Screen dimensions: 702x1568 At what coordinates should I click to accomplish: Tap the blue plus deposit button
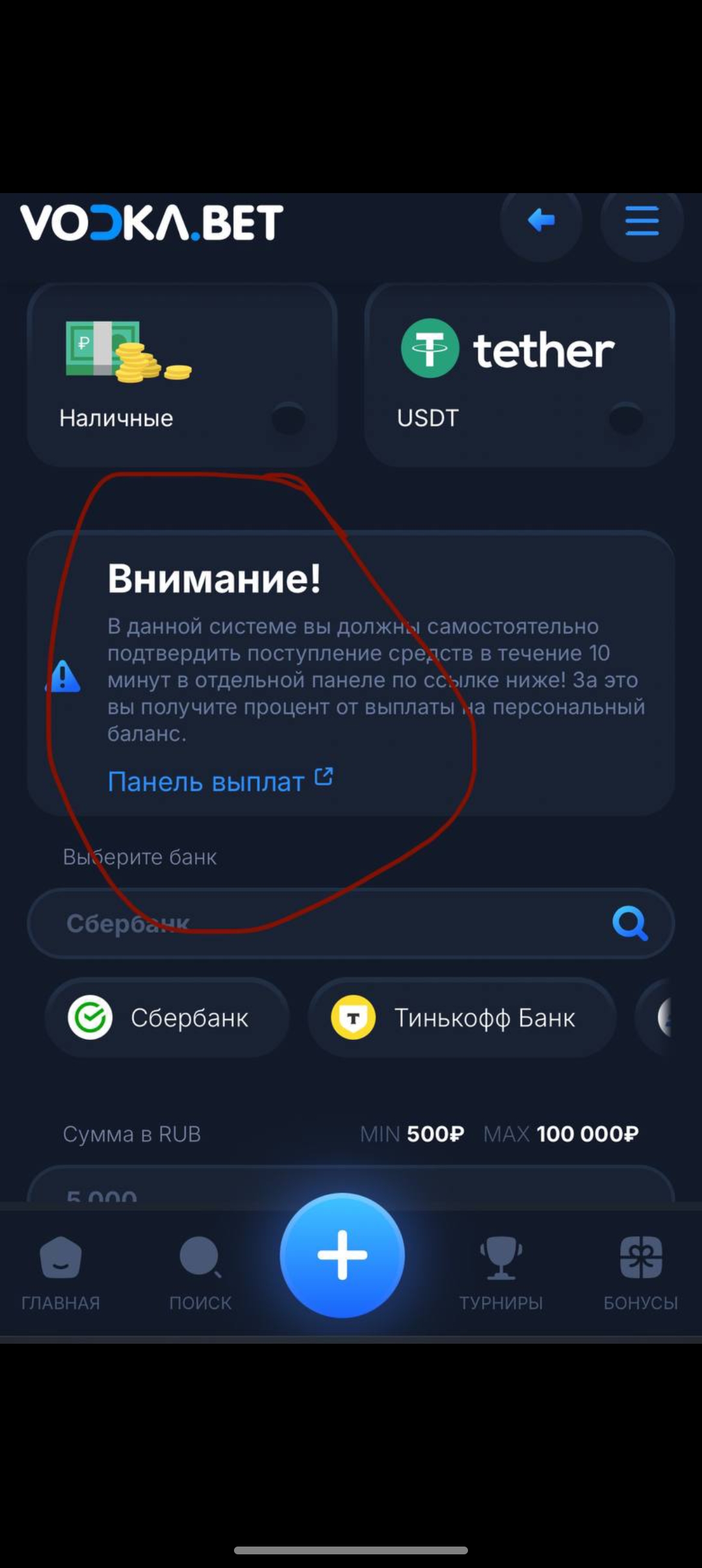click(343, 1255)
